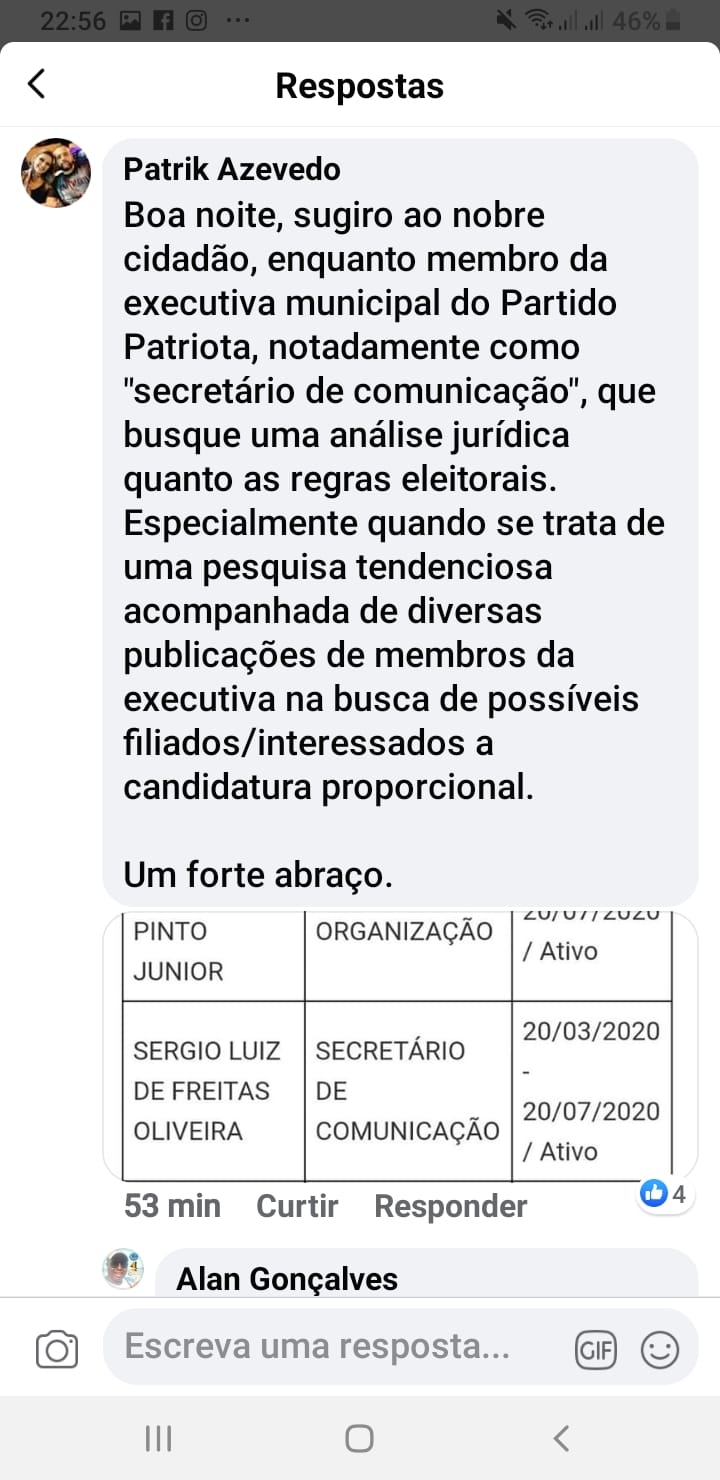Open Patrik Azevedo's name link
Screen dimensions: 720x1480
(232, 169)
